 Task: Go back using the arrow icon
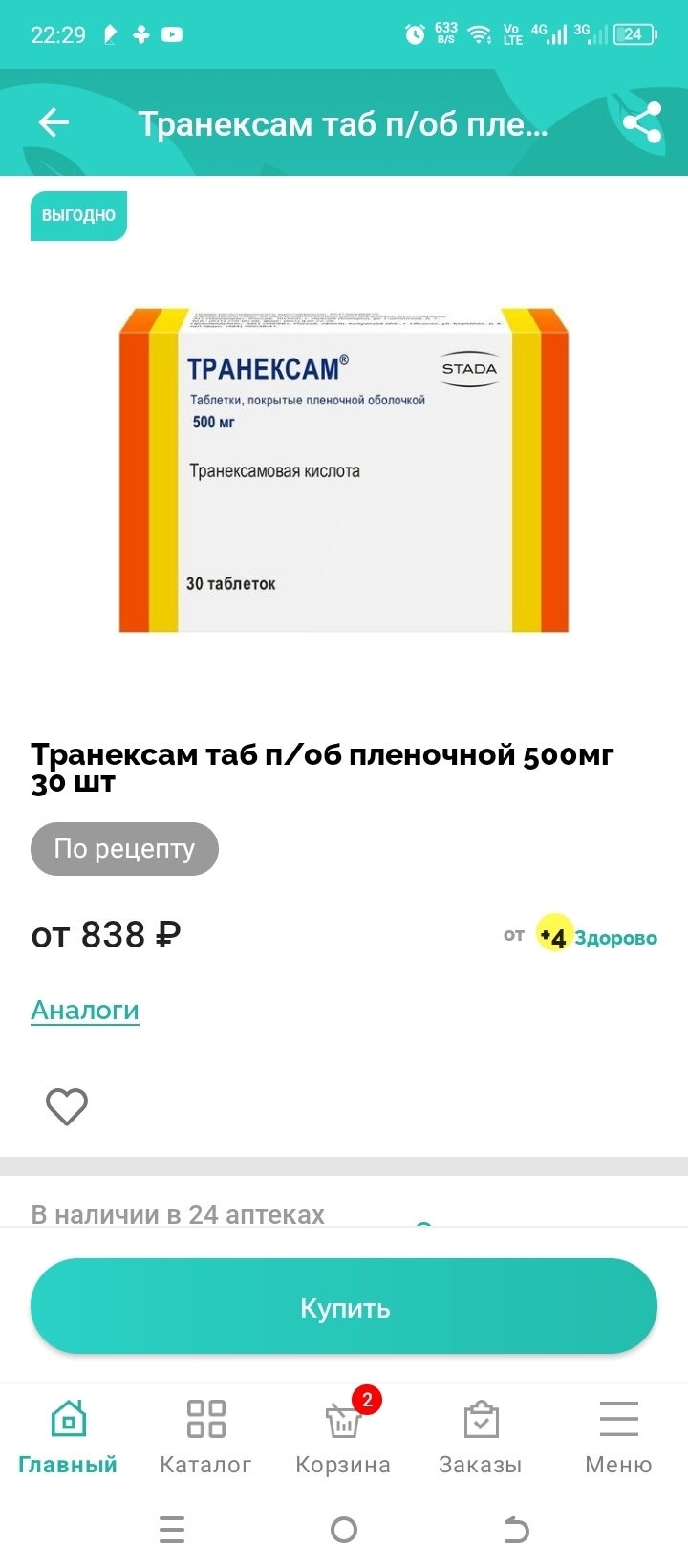[54, 122]
